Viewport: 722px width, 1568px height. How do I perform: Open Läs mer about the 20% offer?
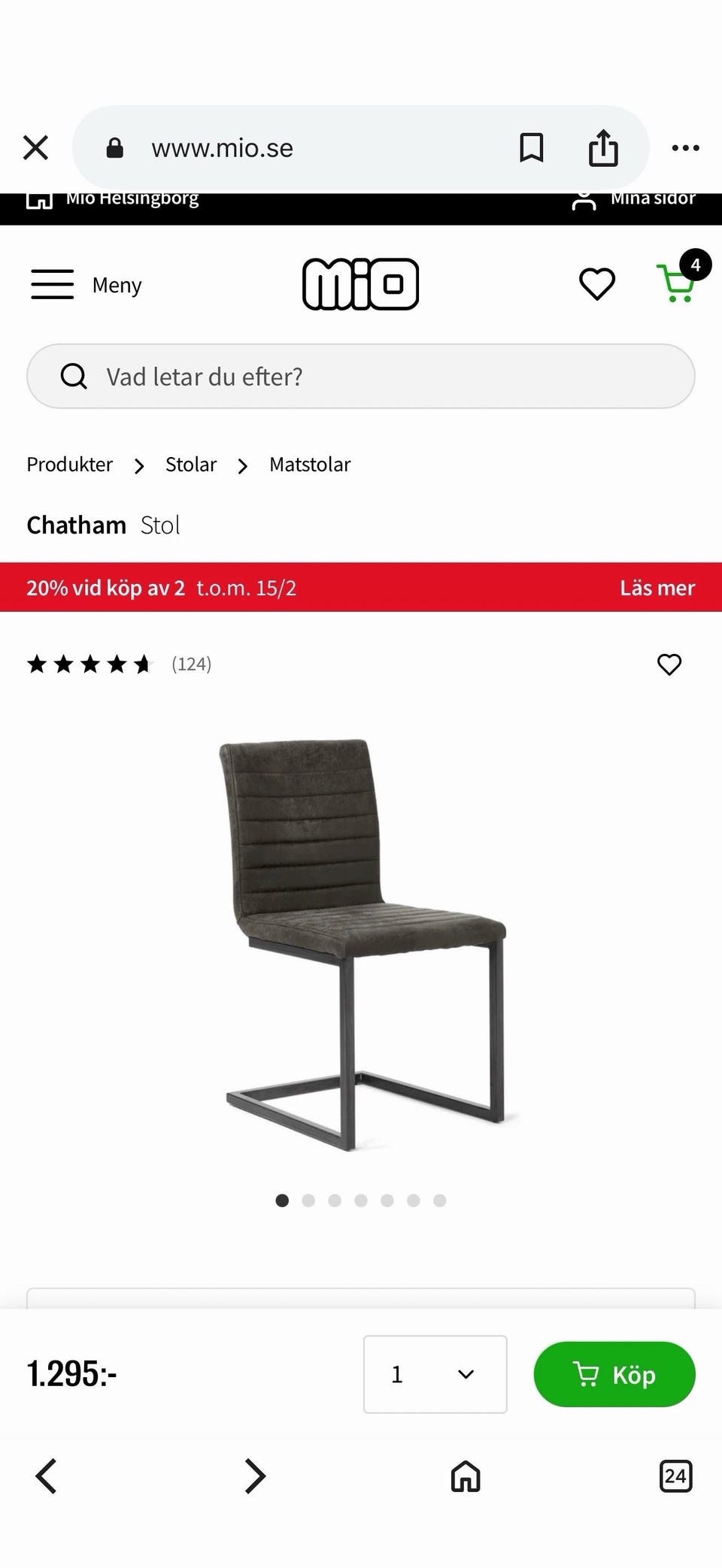pos(657,588)
